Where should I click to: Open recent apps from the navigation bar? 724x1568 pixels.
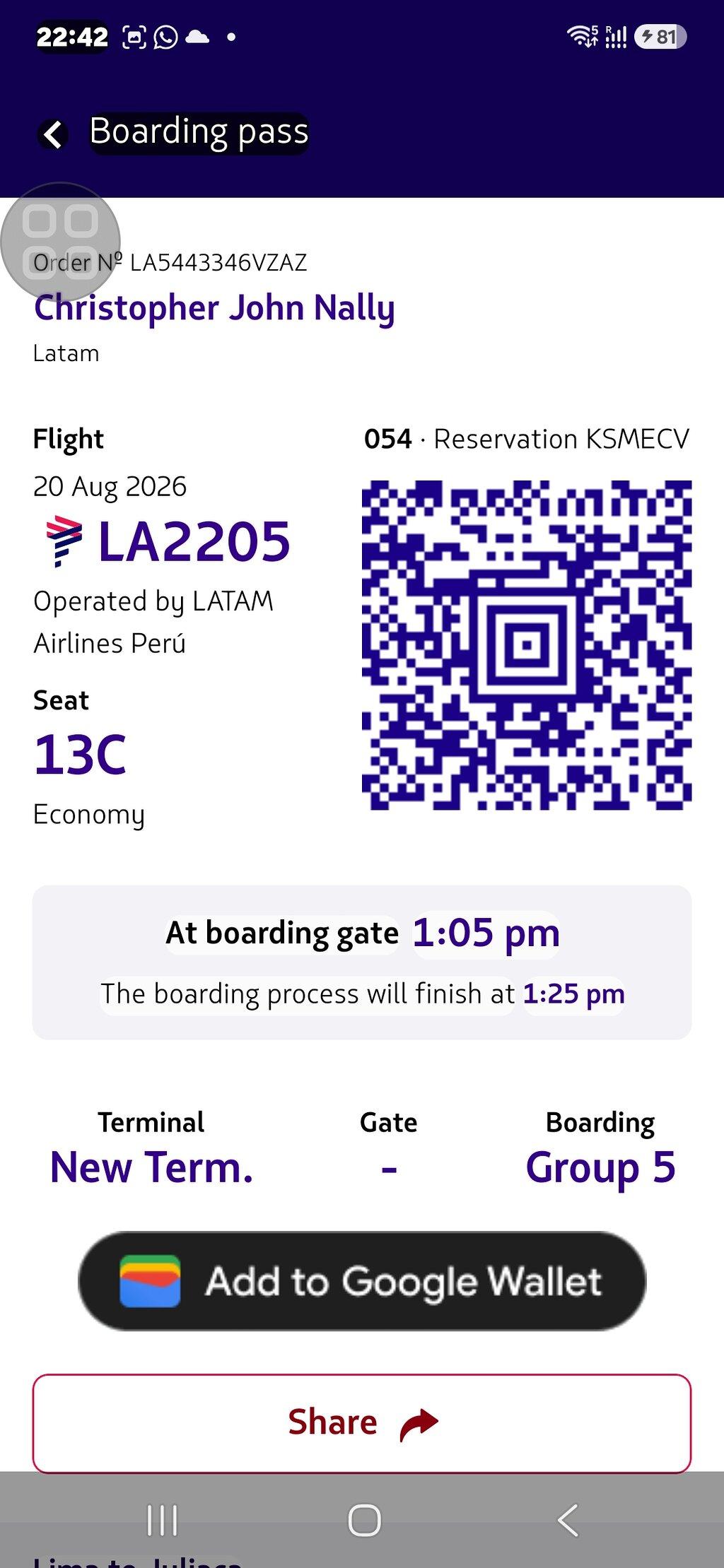pos(162,1520)
